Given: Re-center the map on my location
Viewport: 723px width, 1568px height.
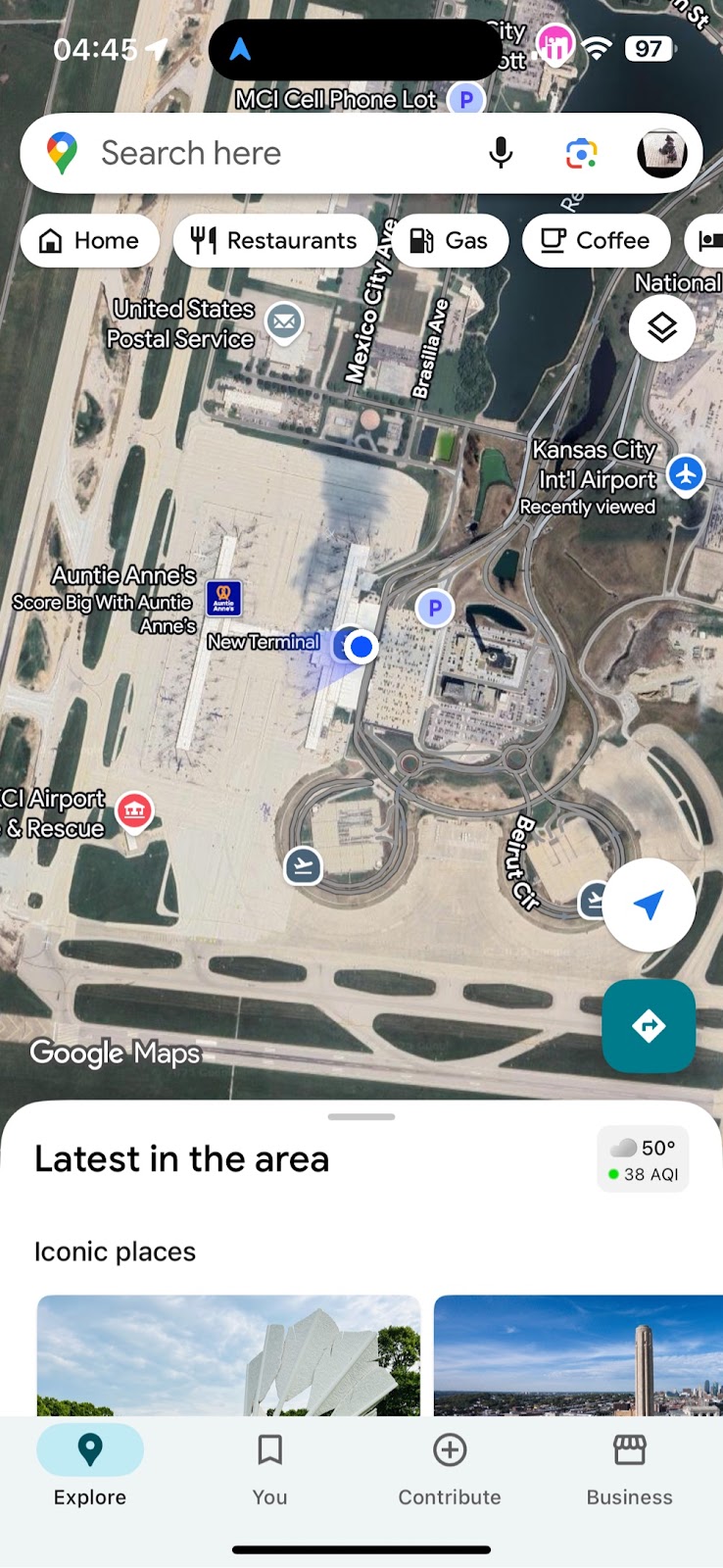Looking at the screenshot, I should pyautogui.click(x=649, y=906).
